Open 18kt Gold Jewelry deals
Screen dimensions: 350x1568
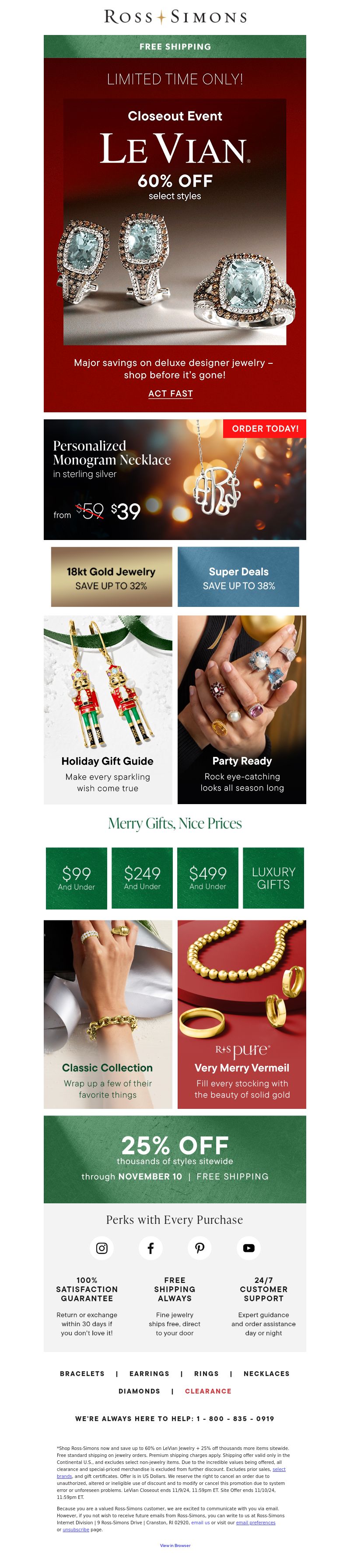point(112,576)
